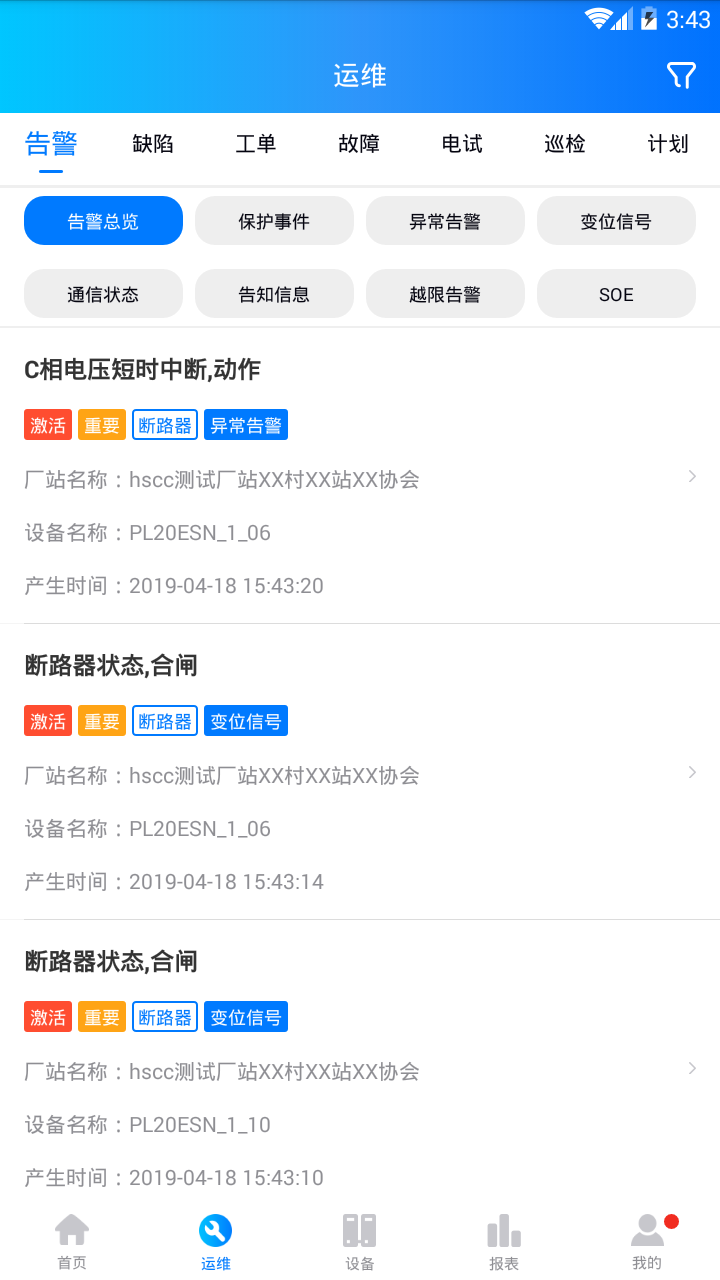
Task: Expand details of the C相电压短时中断 alarm
Action: [692, 476]
